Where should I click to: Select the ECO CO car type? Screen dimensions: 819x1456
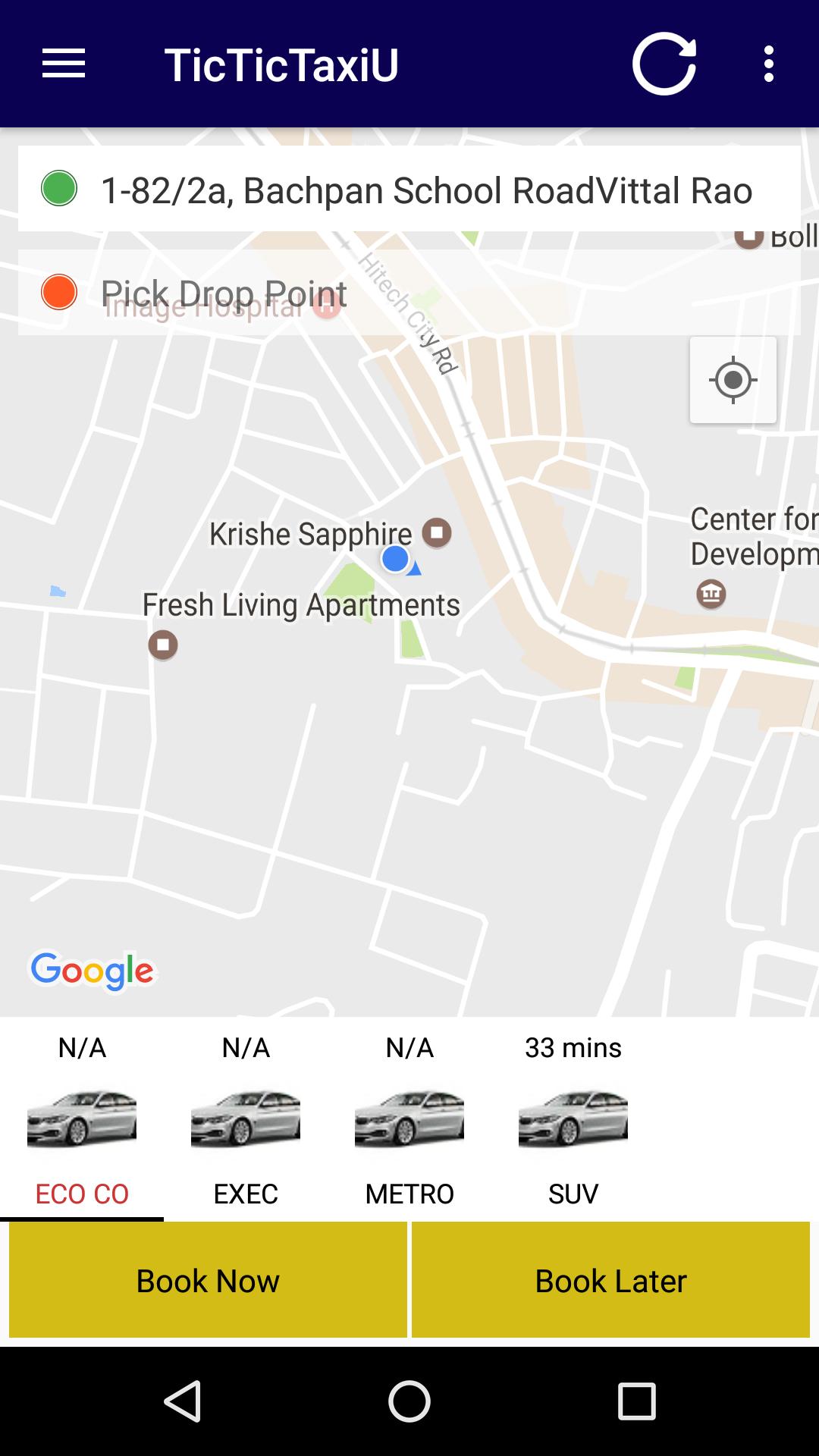click(x=82, y=1119)
